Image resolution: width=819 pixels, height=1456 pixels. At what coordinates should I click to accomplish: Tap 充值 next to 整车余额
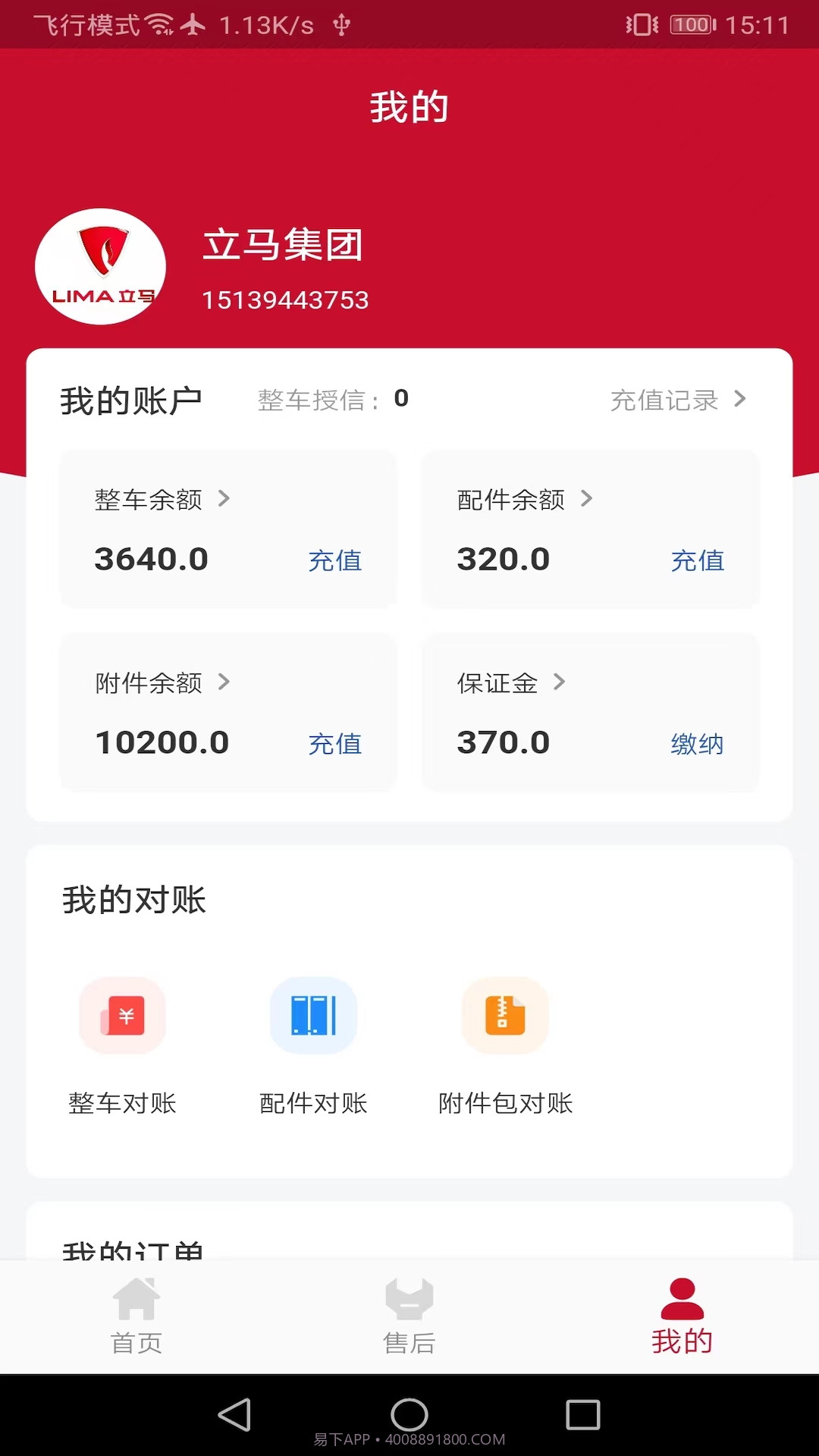336,561
